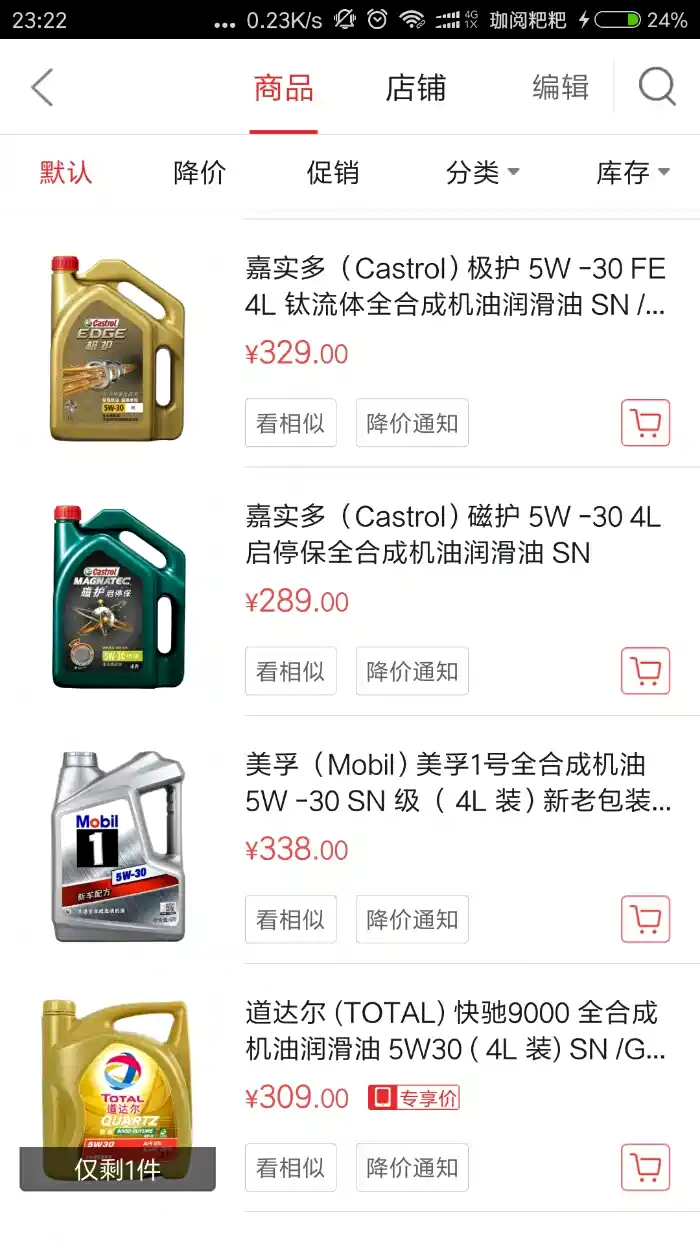Select the 商品 tab
700x1244 pixels.
tap(284, 88)
